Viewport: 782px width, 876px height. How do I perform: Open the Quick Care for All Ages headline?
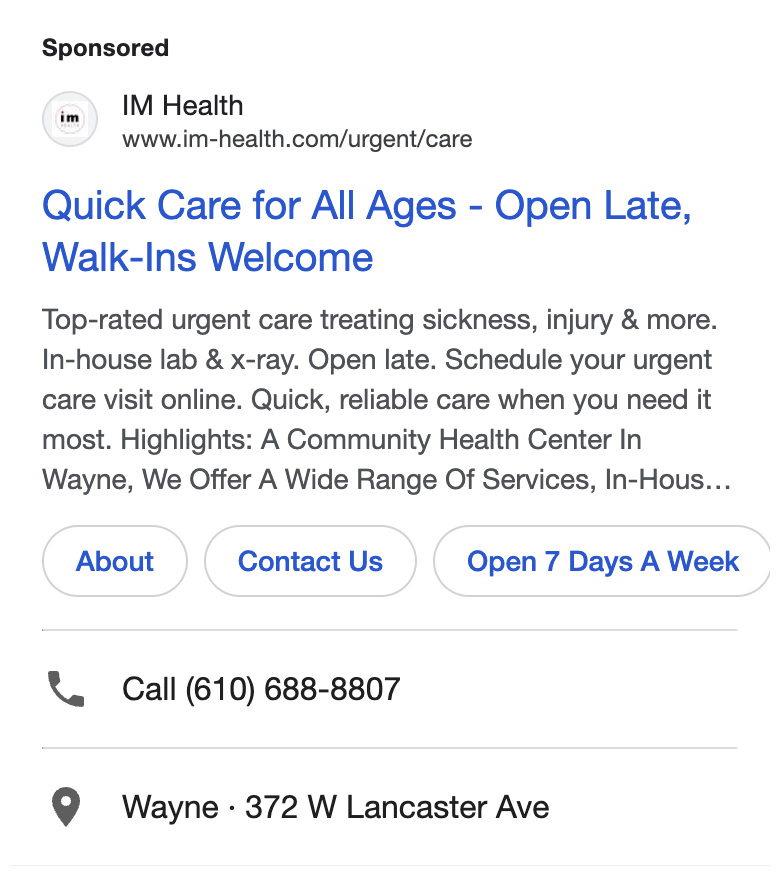click(367, 231)
